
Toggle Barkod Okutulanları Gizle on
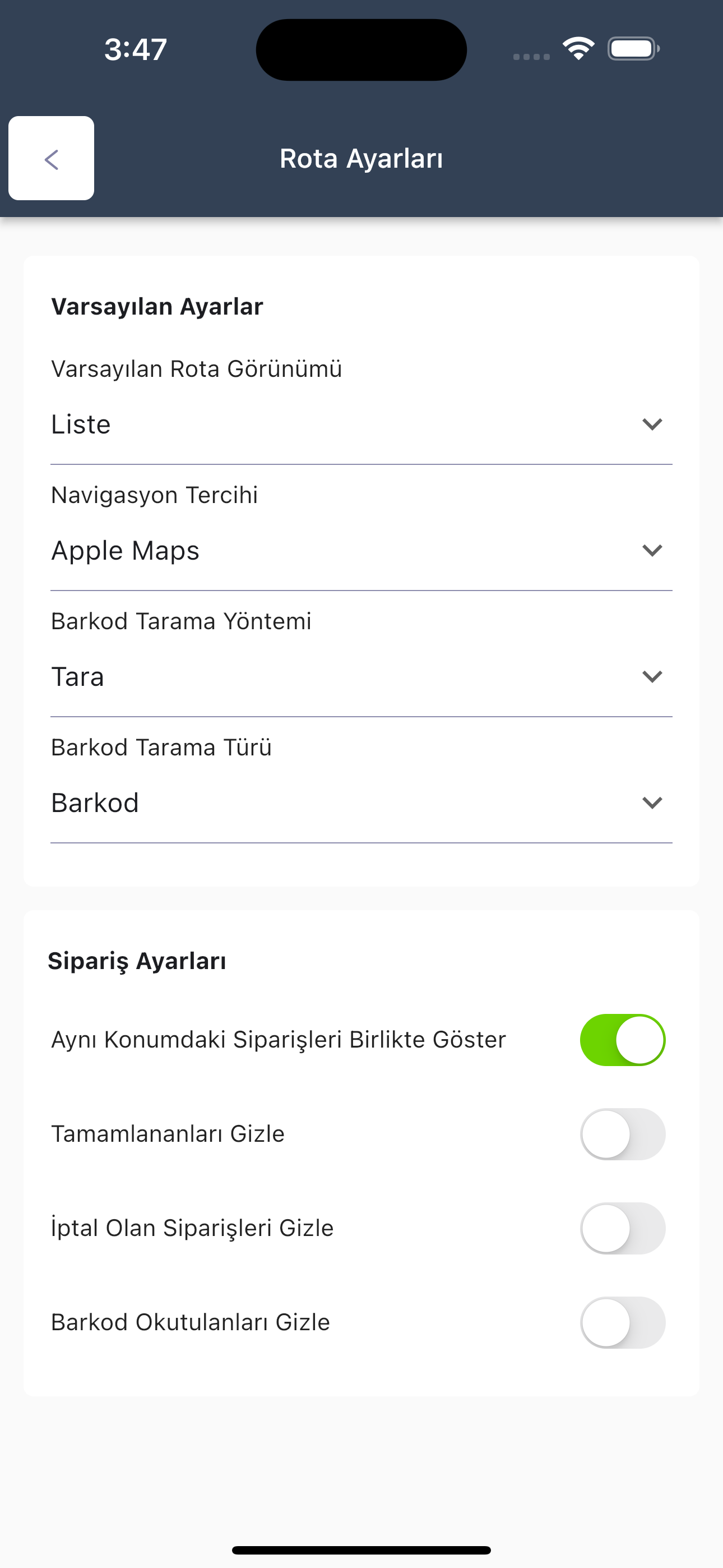tap(623, 1323)
